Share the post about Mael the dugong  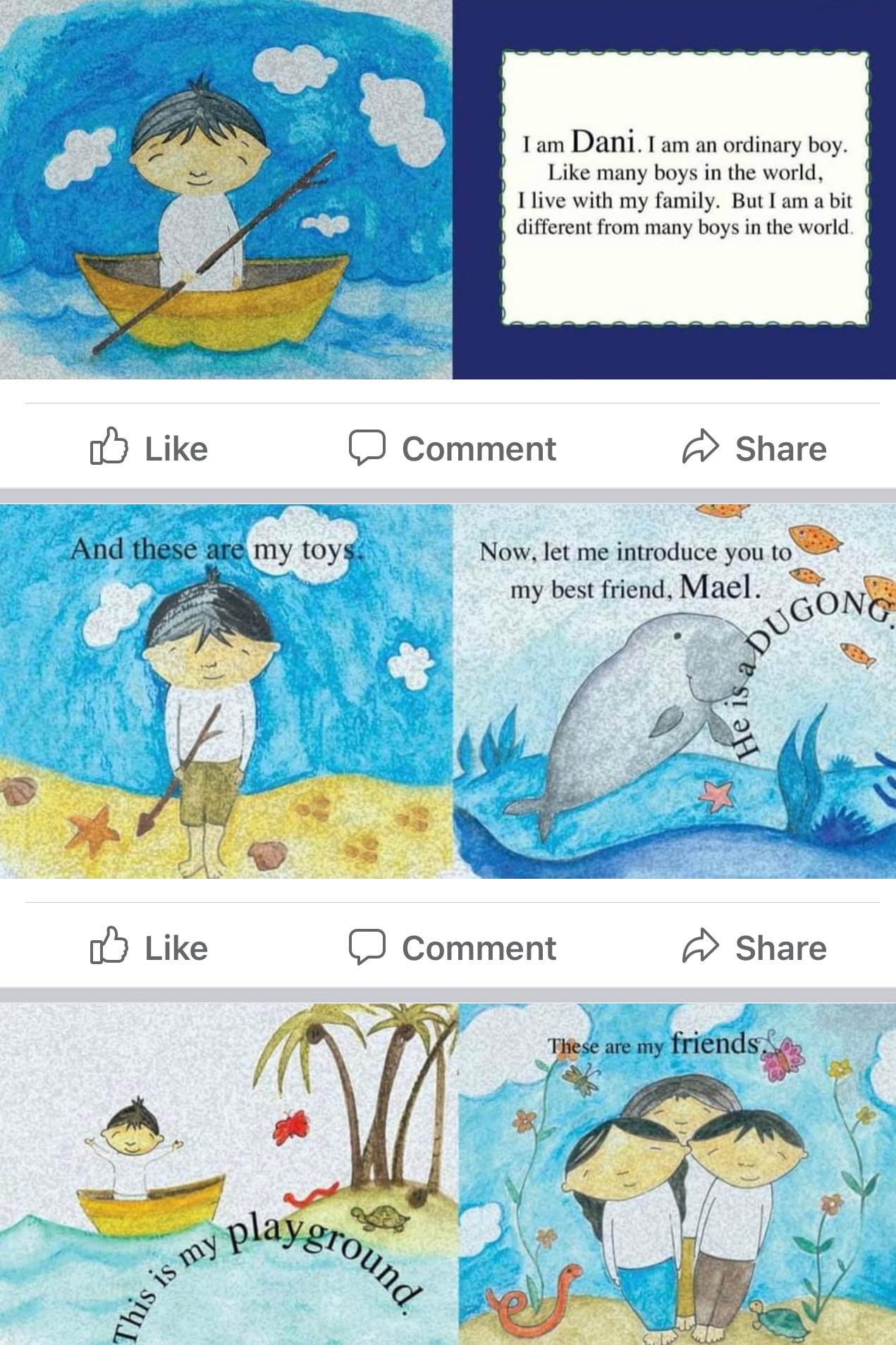754,948
